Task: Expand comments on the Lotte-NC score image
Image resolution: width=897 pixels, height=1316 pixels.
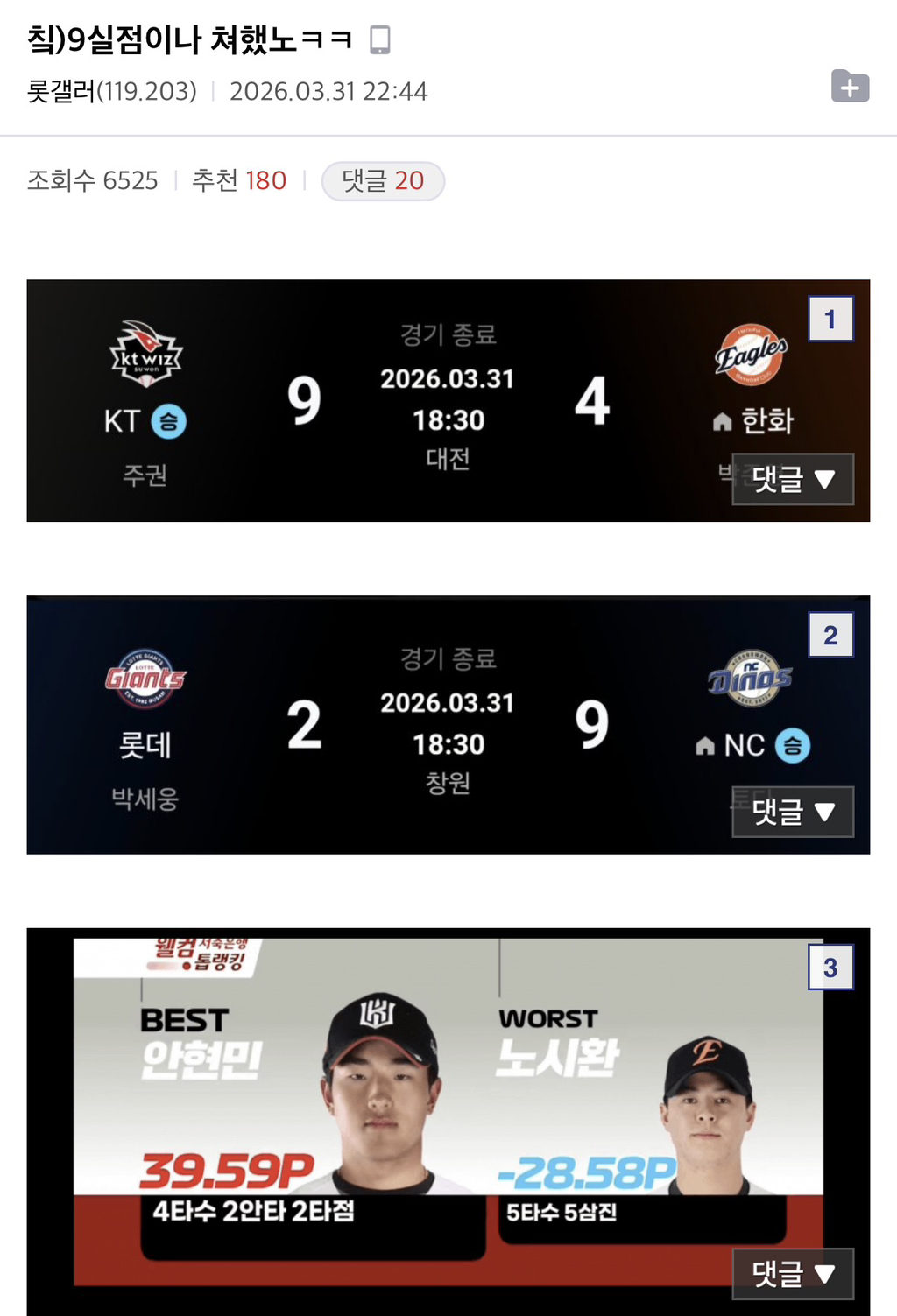Action: click(x=791, y=812)
